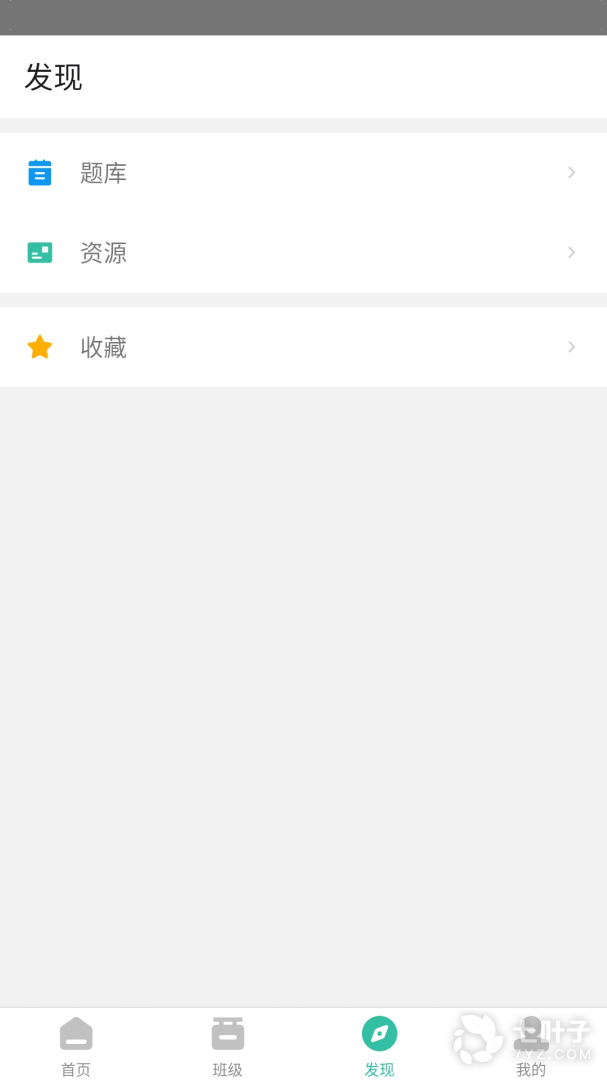Switch to the 班级 class tab
The height and width of the screenshot is (1080, 607).
(x=228, y=1045)
